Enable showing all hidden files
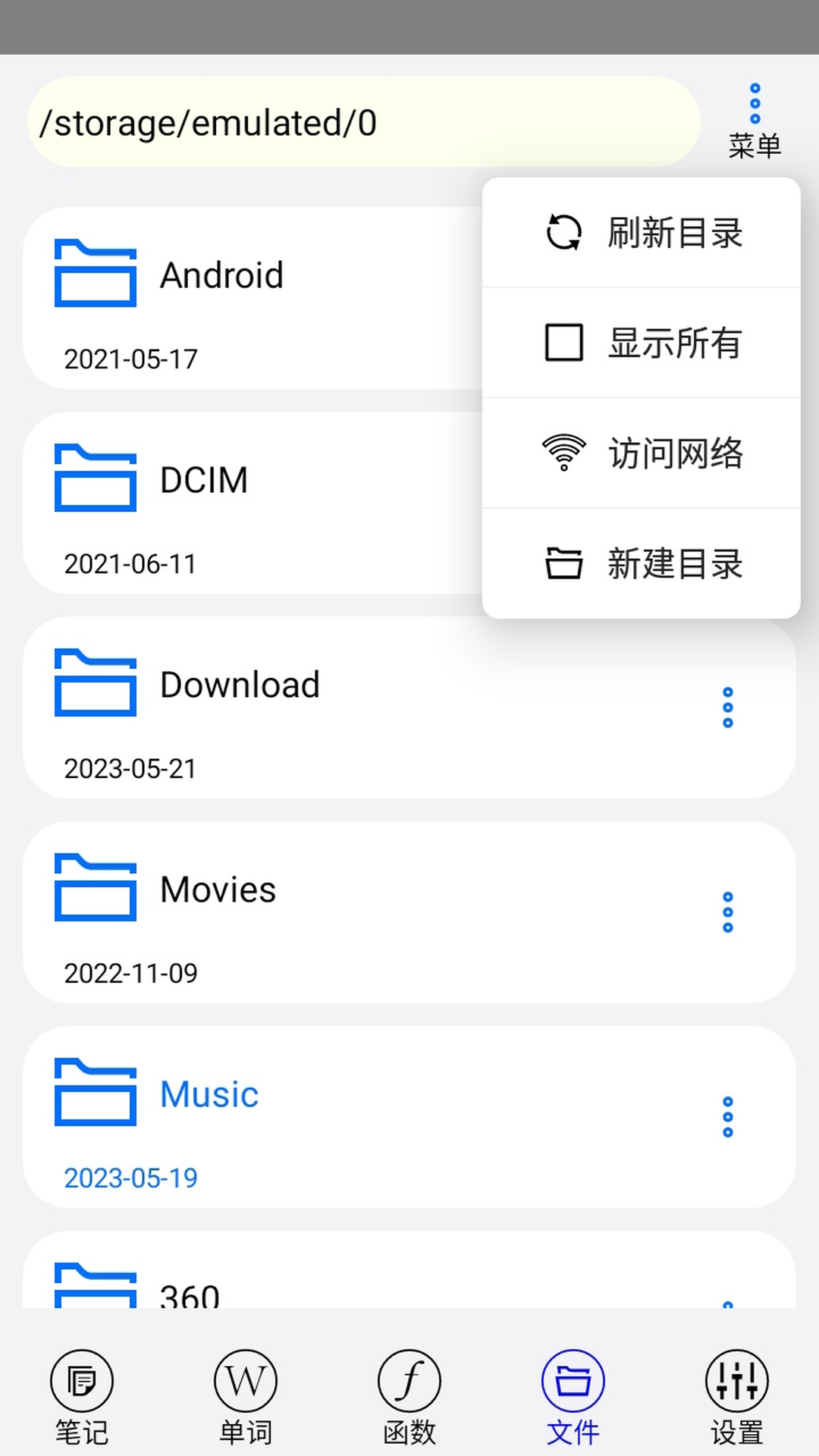This screenshot has height=1456, width=819. [x=673, y=343]
